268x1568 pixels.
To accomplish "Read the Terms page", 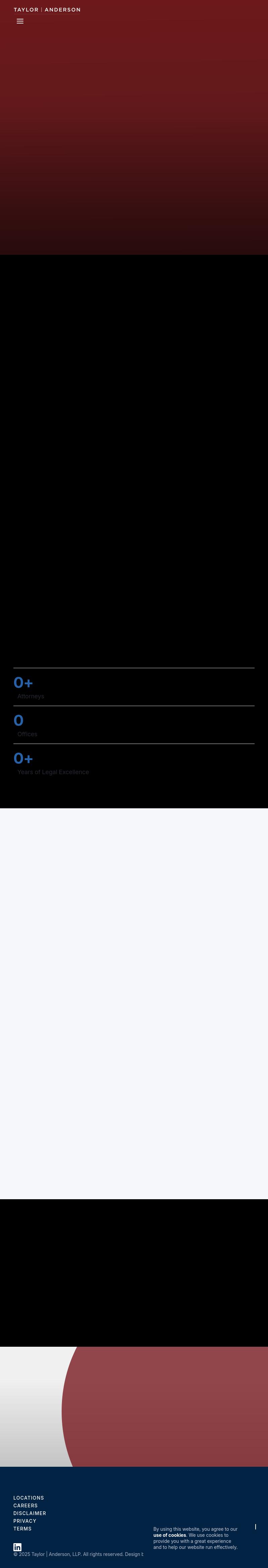I will tap(22, 1528).
